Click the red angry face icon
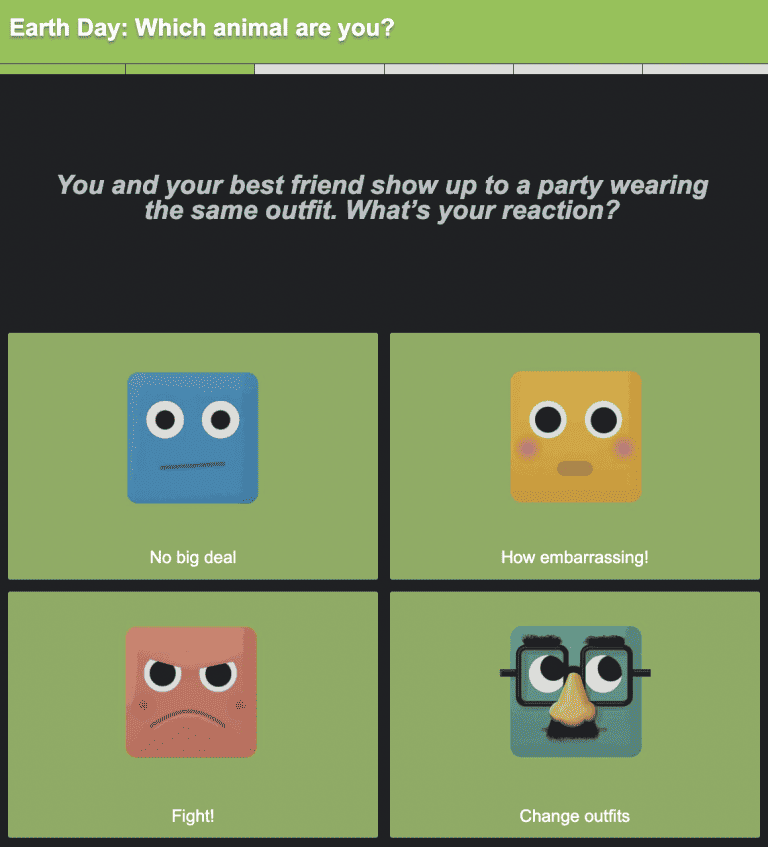The height and width of the screenshot is (847, 768). click(x=192, y=690)
